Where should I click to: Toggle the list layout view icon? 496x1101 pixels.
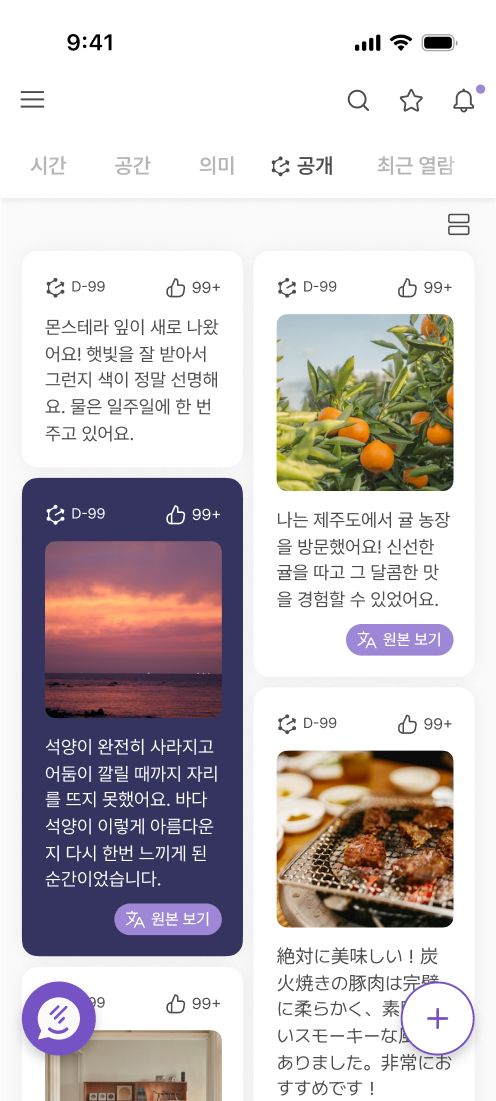pos(459,225)
